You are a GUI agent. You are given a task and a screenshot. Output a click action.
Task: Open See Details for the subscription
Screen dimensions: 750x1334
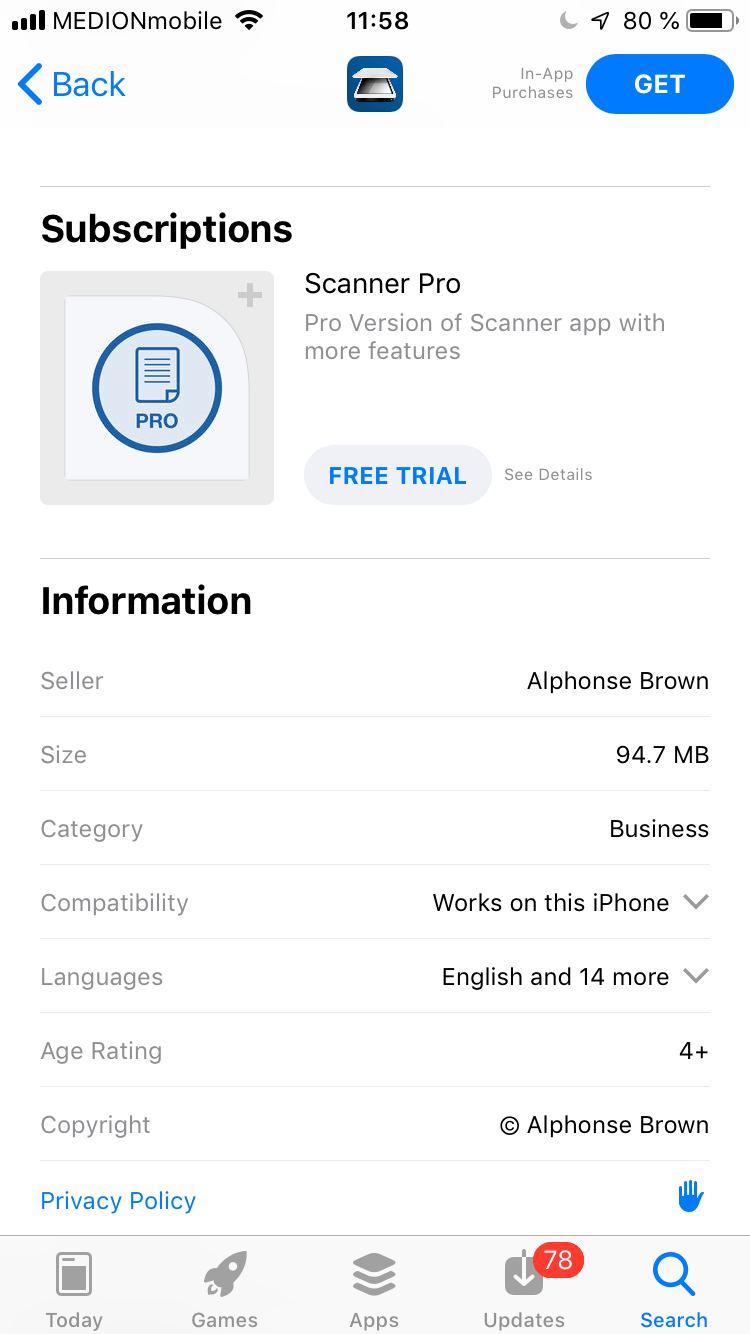pos(548,475)
